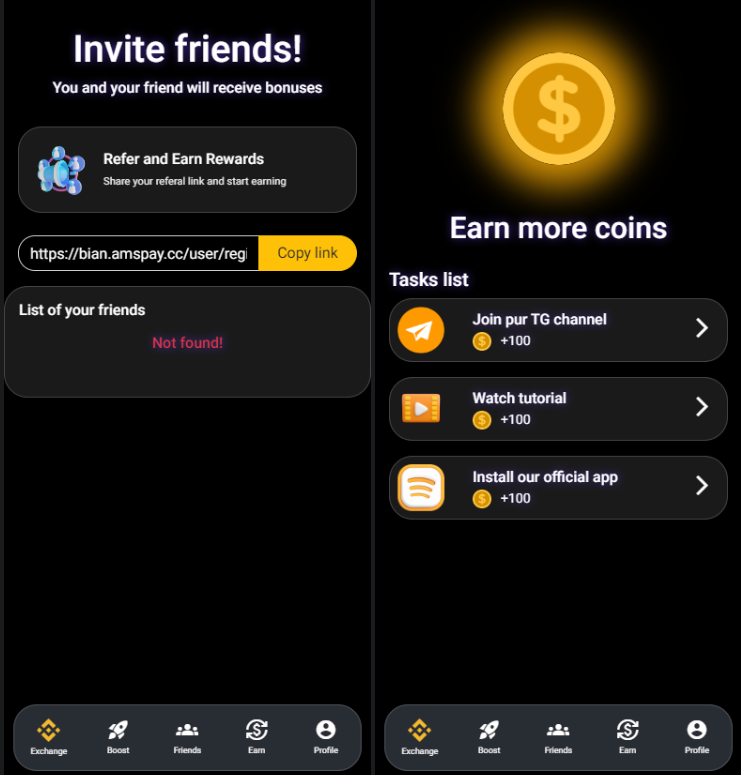The height and width of the screenshot is (775, 741).
Task: Go to Profile tab on Earn more coins screen
Action: [x=697, y=737]
